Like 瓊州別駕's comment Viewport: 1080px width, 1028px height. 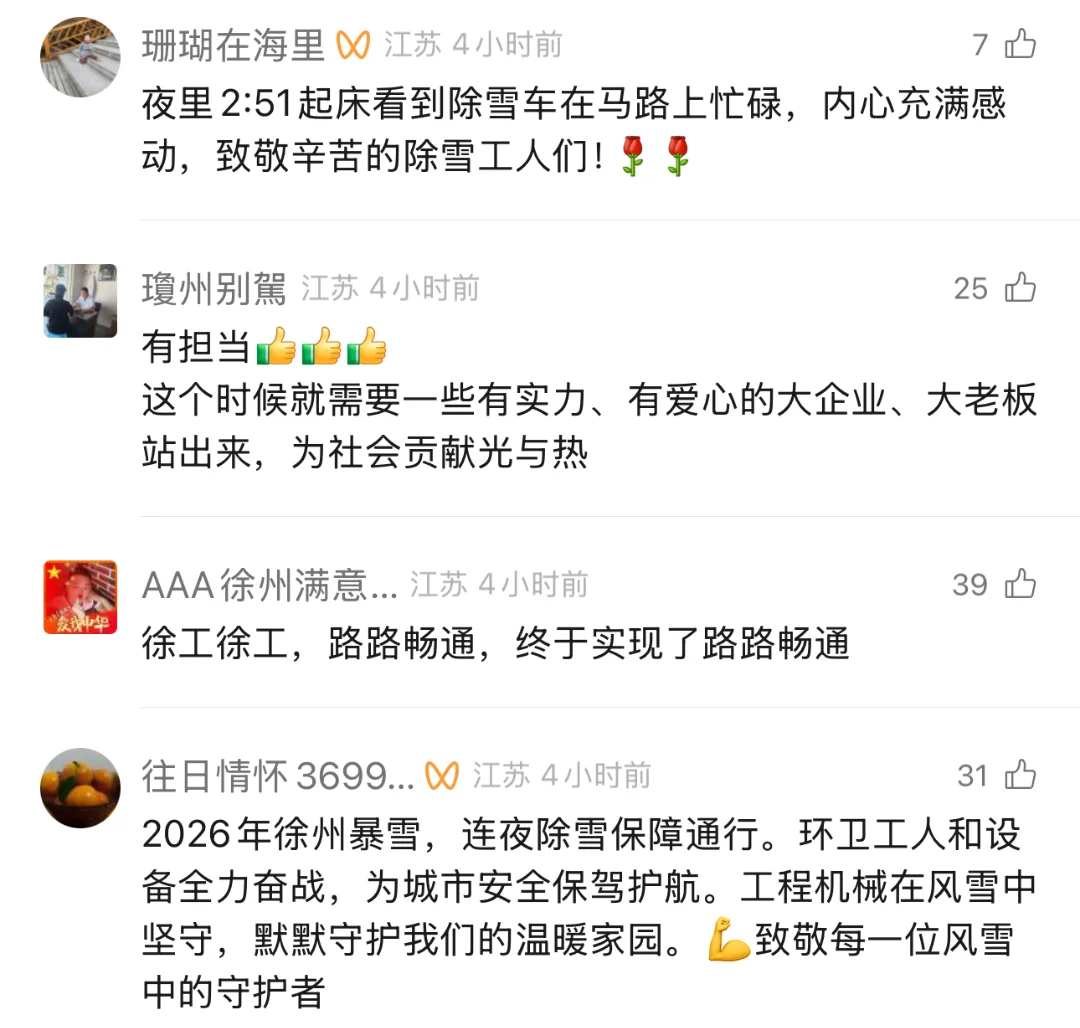pos(1020,289)
